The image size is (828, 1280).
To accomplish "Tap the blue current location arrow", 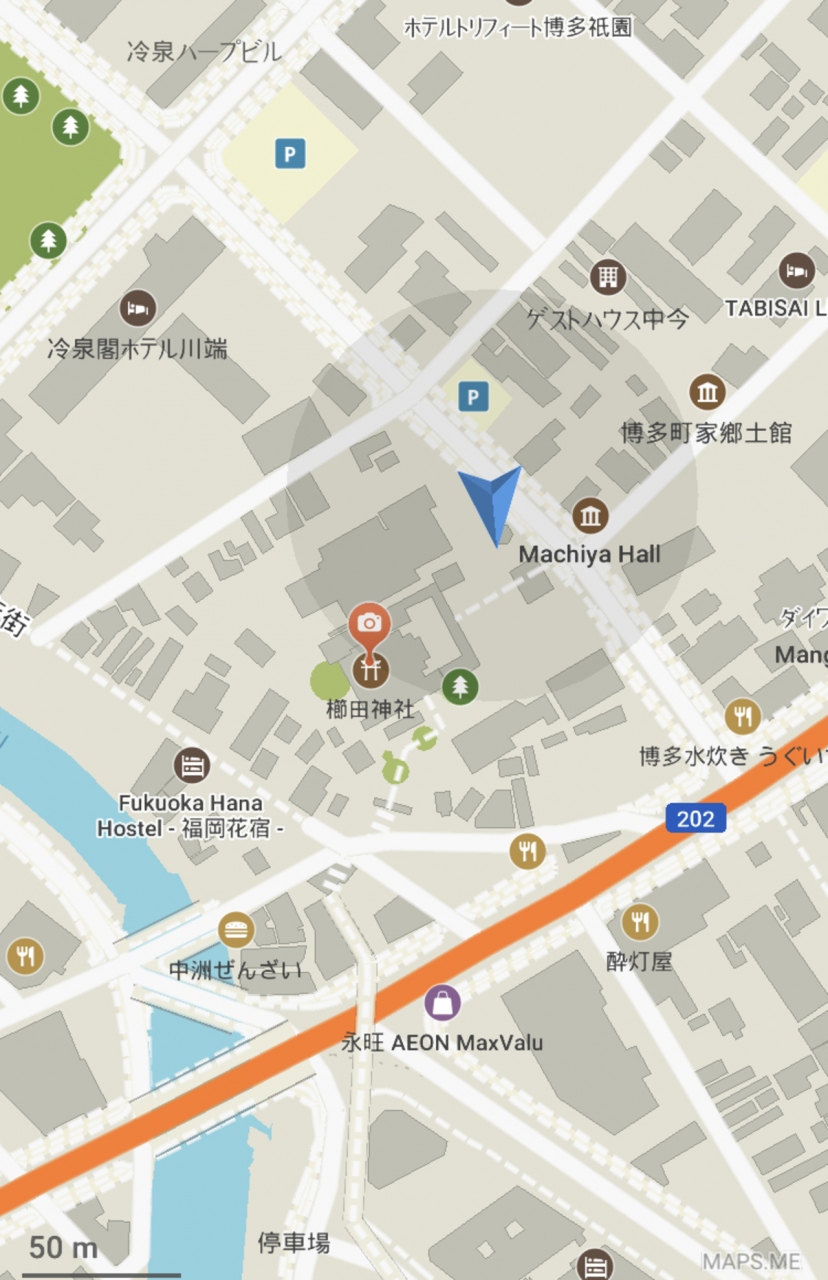I will pos(492,500).
